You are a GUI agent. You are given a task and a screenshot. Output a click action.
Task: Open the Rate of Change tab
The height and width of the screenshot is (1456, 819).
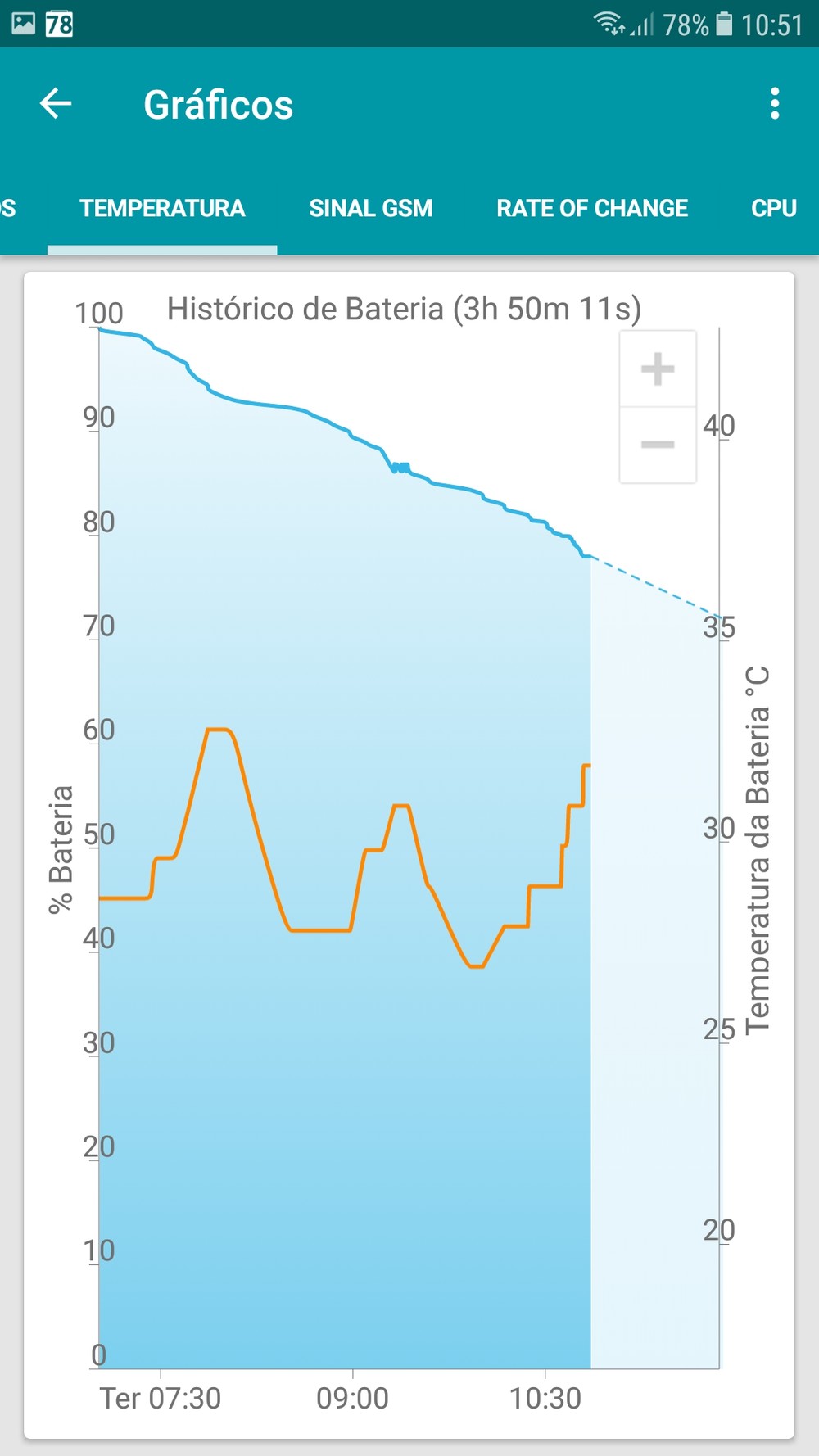pyautogui.click(x=591, y=209)
